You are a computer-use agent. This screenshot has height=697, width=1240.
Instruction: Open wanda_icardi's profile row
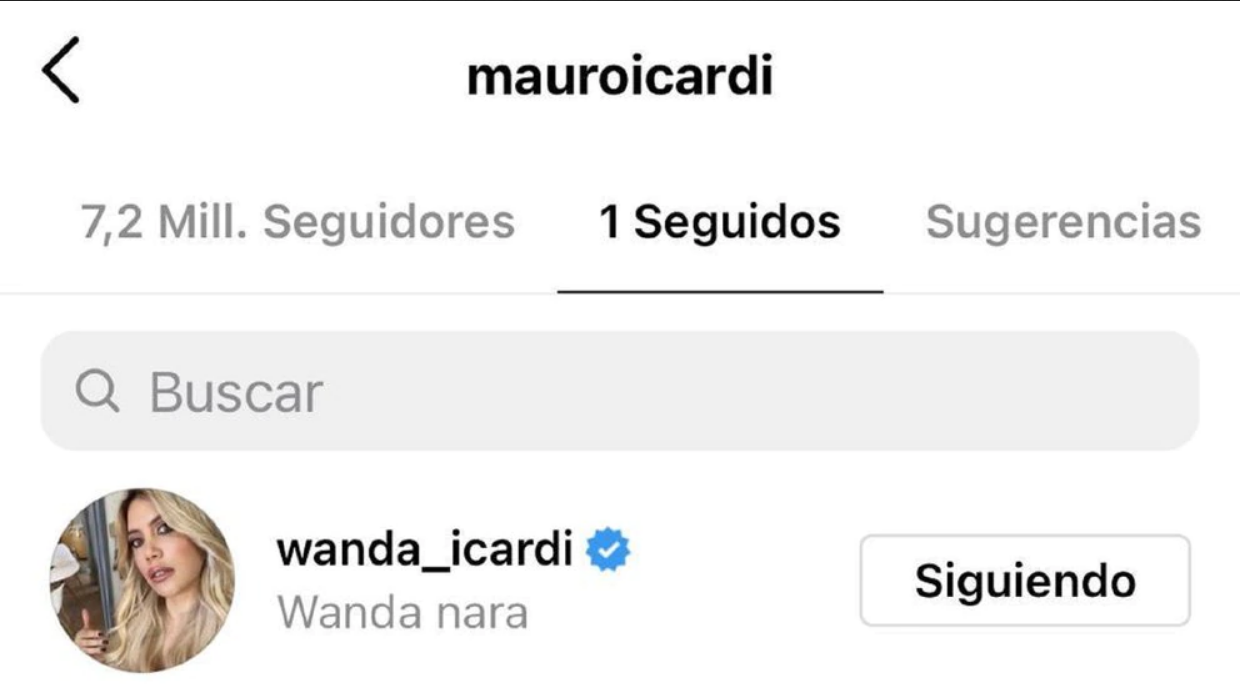(423, 580)
